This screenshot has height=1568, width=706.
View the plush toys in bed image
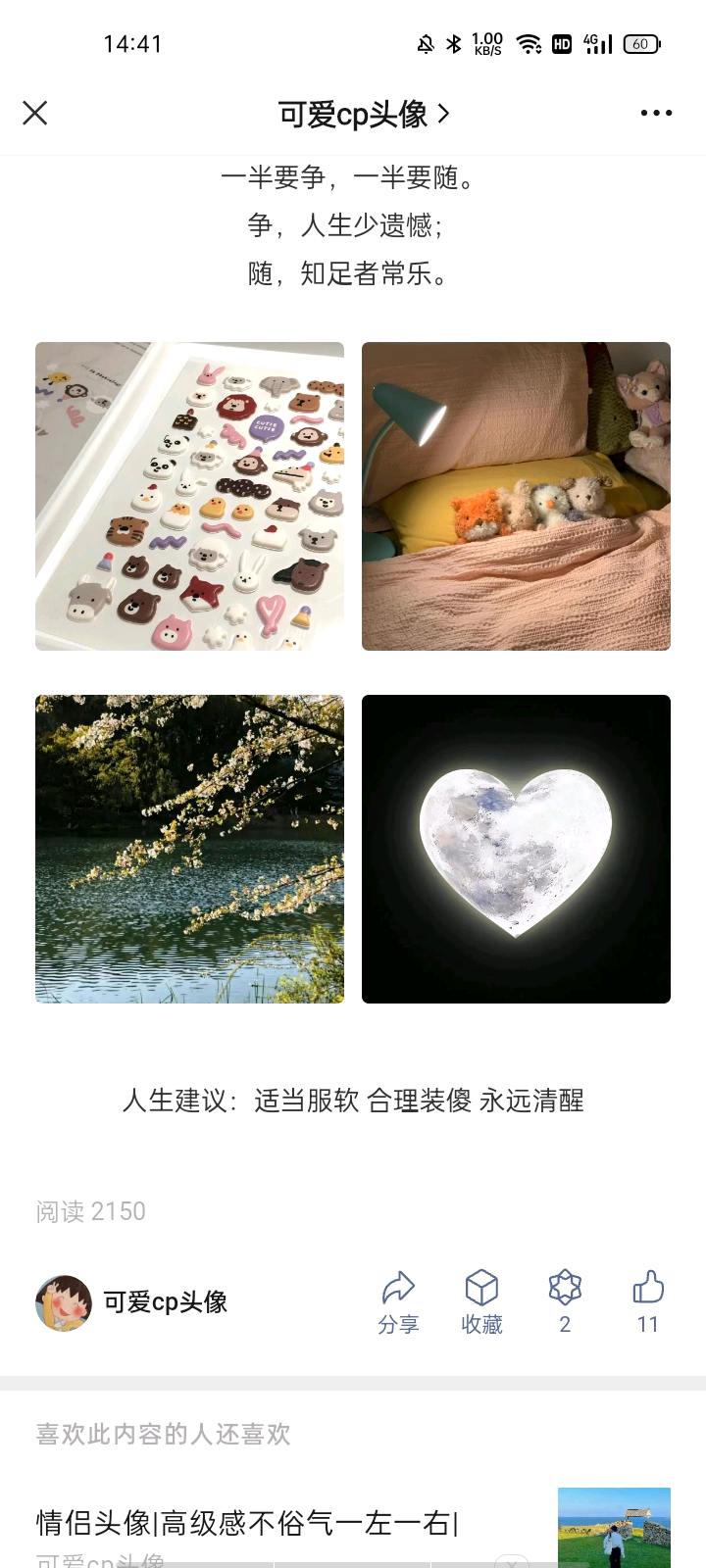click(516, 496)
